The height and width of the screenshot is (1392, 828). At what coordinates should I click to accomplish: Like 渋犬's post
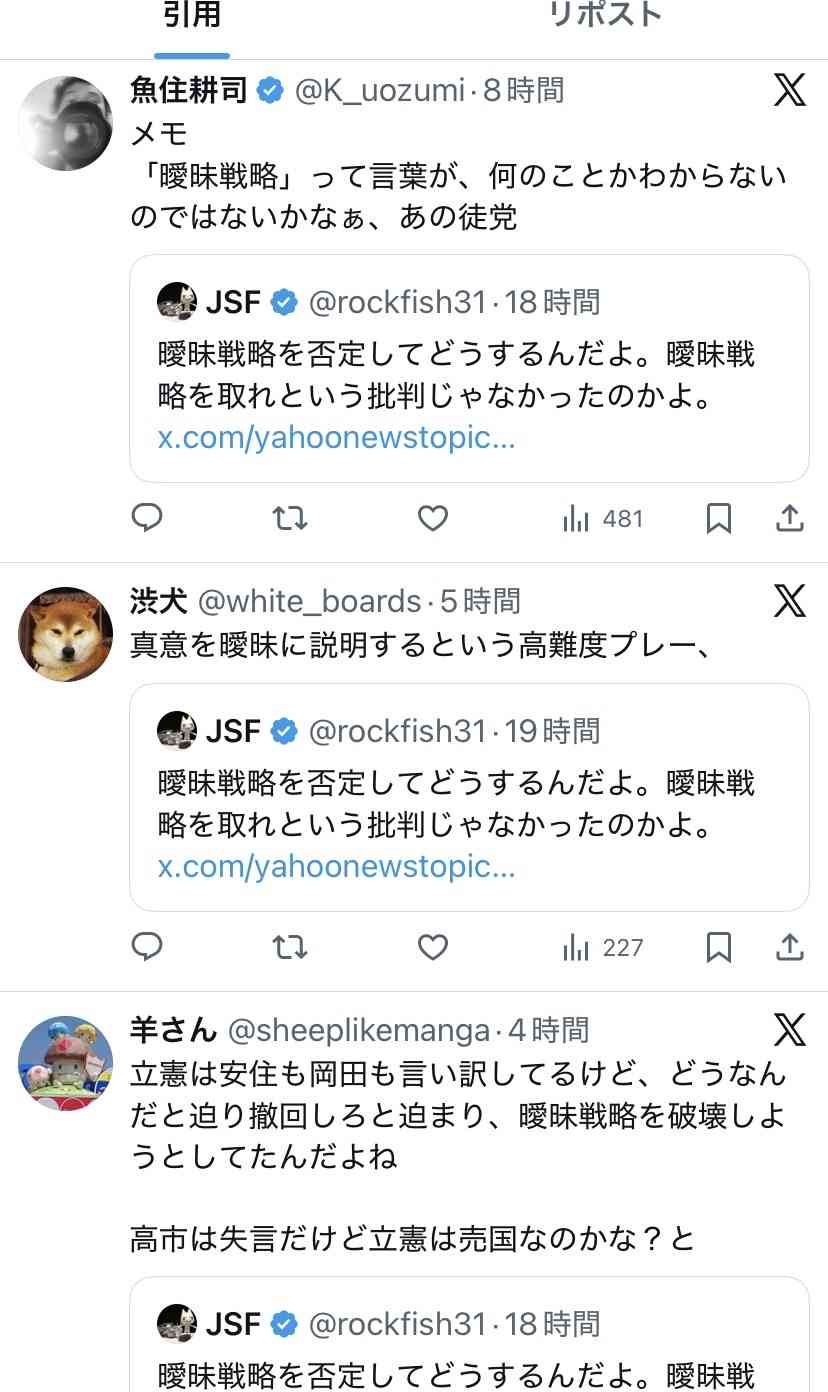(x=432, y=946)
